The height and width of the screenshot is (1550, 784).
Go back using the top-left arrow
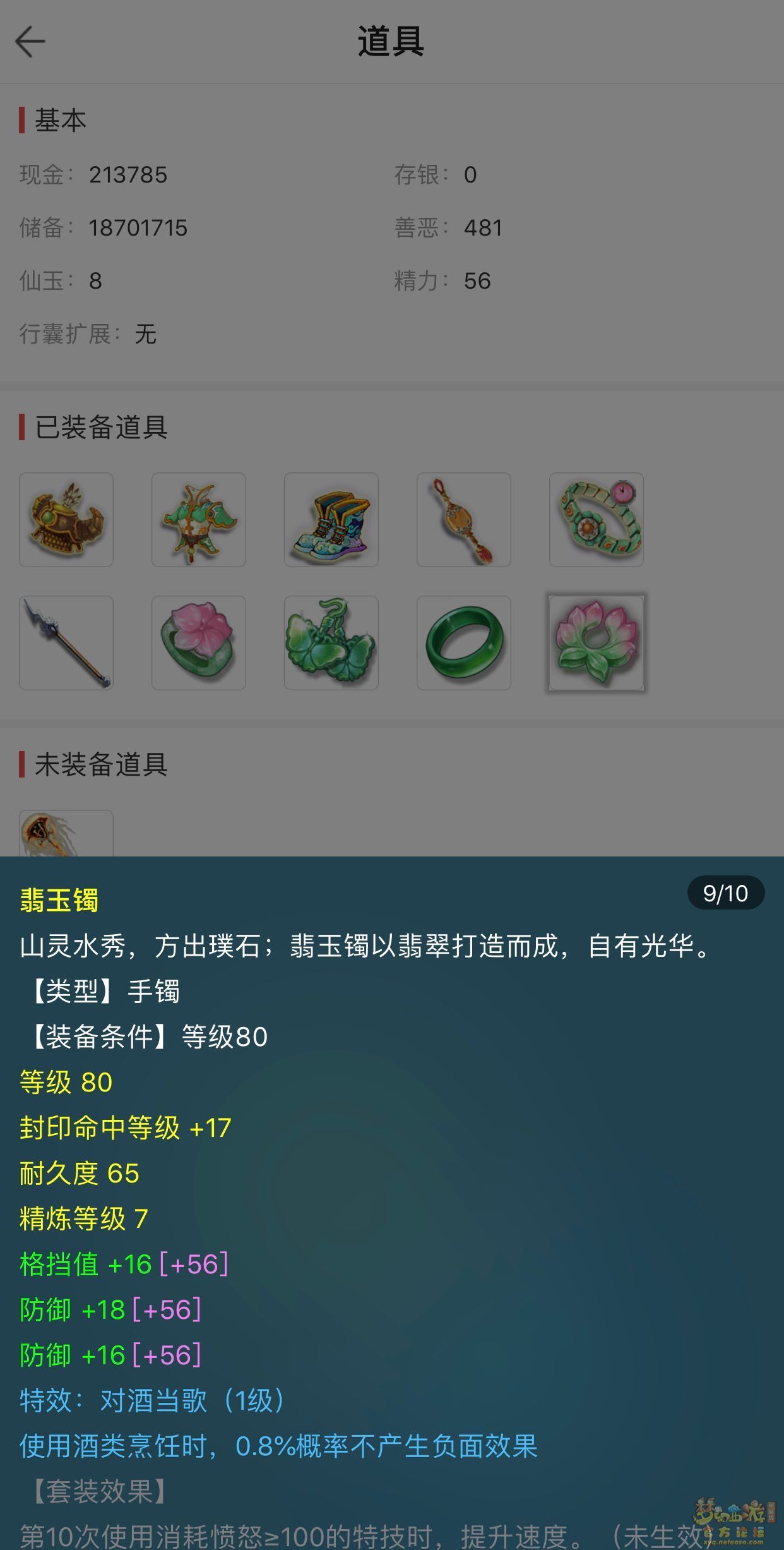[30, 42]
